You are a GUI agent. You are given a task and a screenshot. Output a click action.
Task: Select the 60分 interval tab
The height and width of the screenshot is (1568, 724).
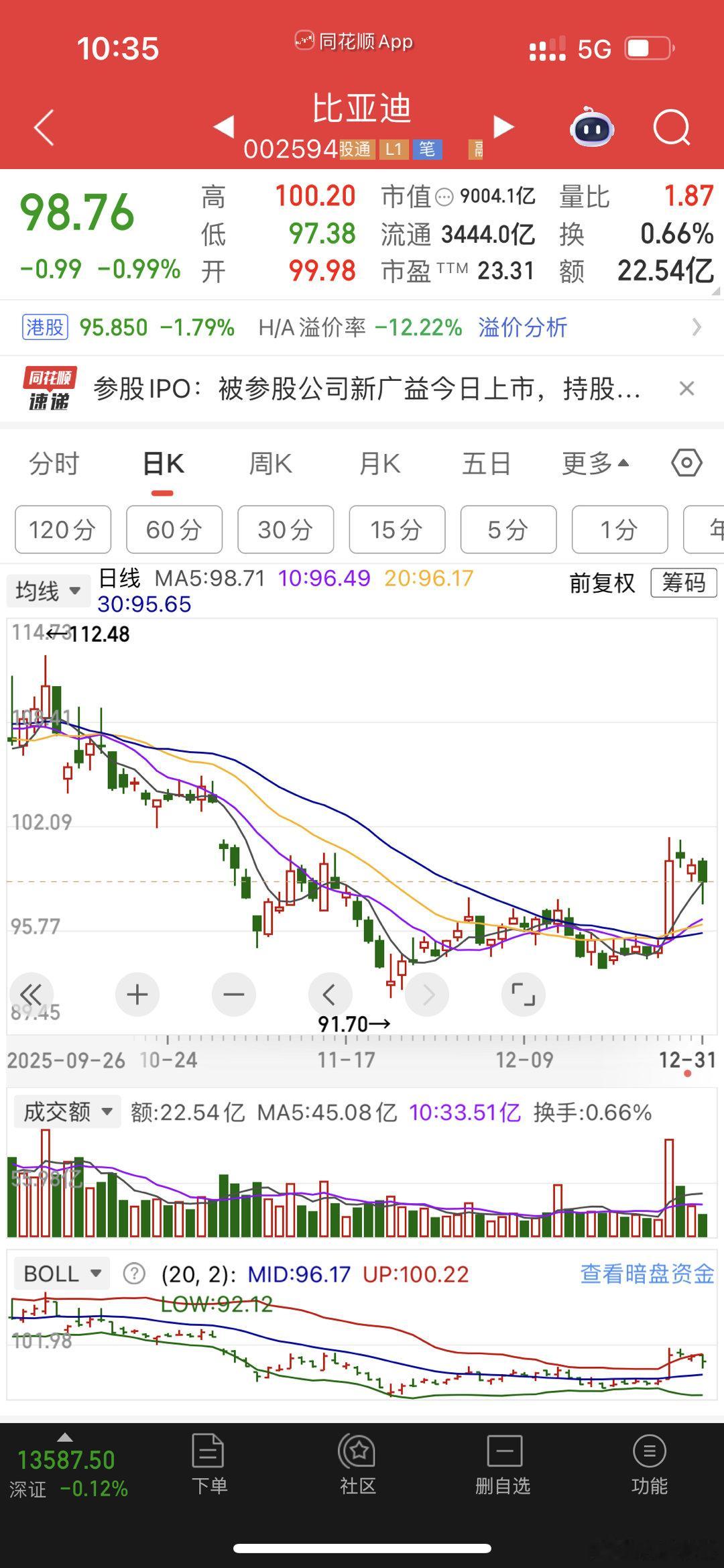click(174, 530)
